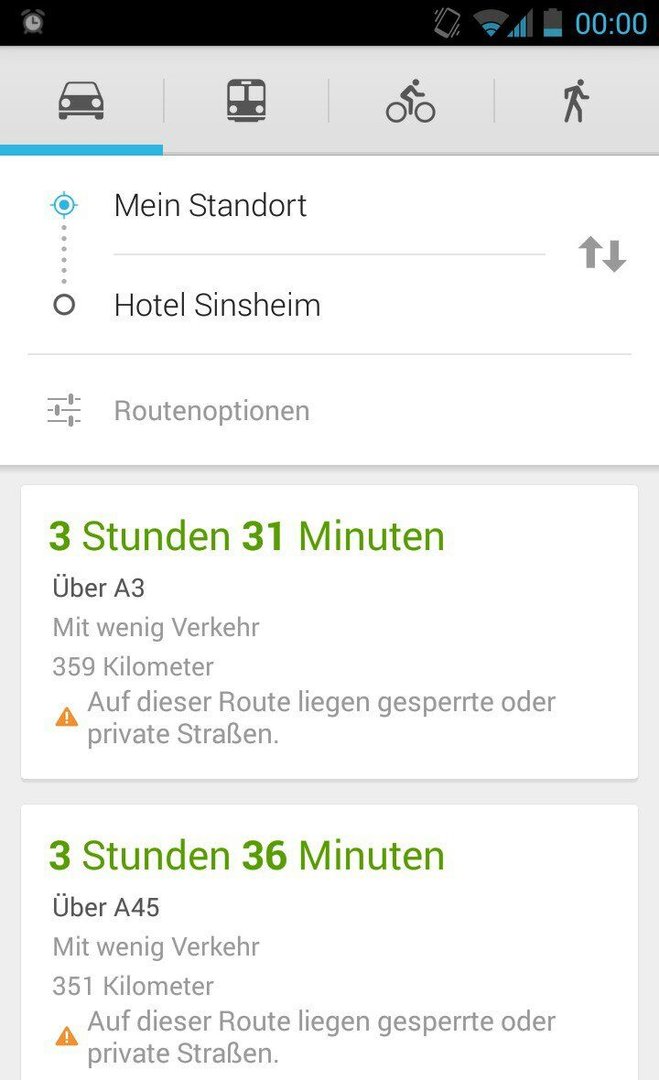659x1080 pixels.
Task: Edit the Mein Standort start point
Action: [x=329, y=205]
